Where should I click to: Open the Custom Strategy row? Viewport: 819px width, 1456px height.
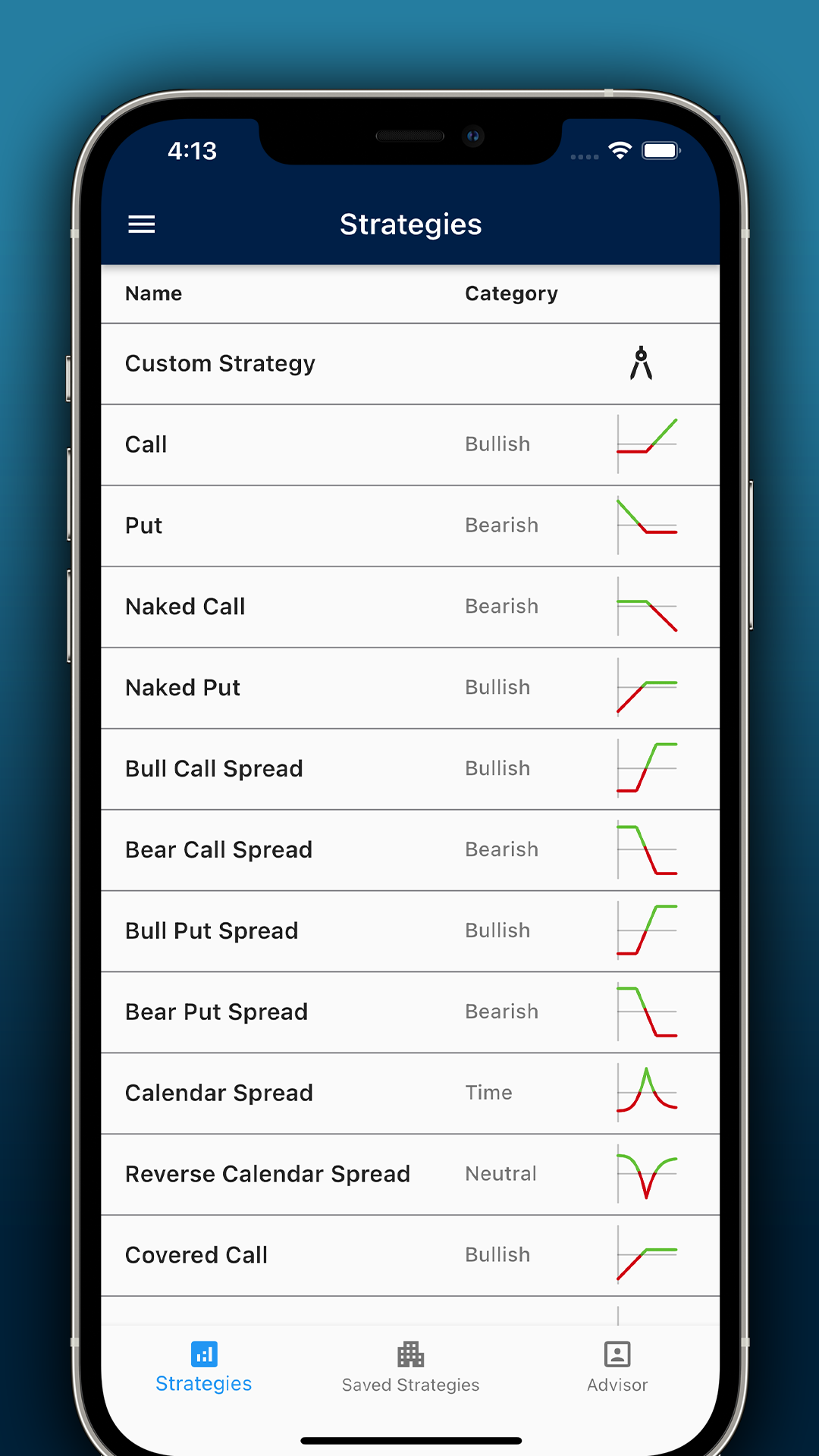tap(410, 364)
